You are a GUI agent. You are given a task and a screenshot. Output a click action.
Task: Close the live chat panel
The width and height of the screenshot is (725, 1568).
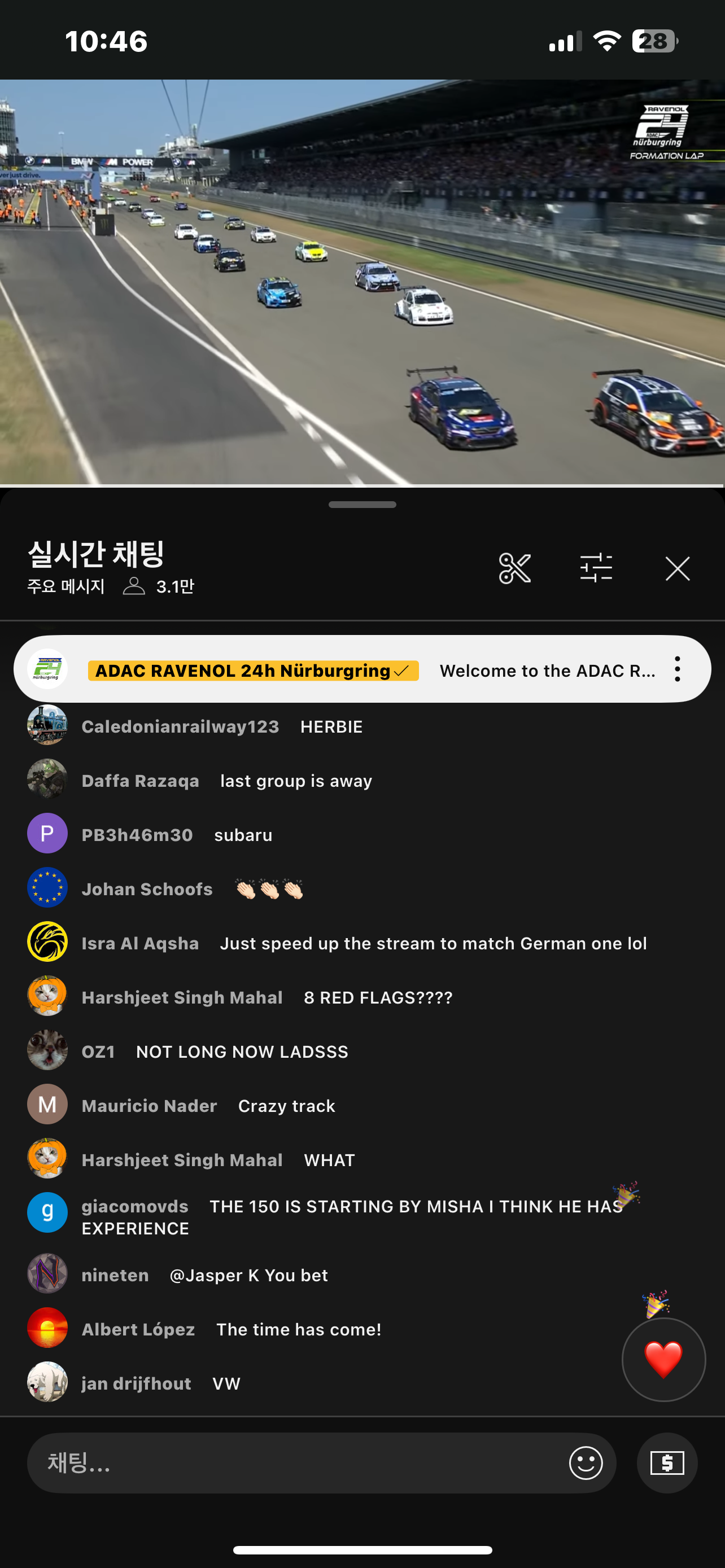tap(677, 568)
